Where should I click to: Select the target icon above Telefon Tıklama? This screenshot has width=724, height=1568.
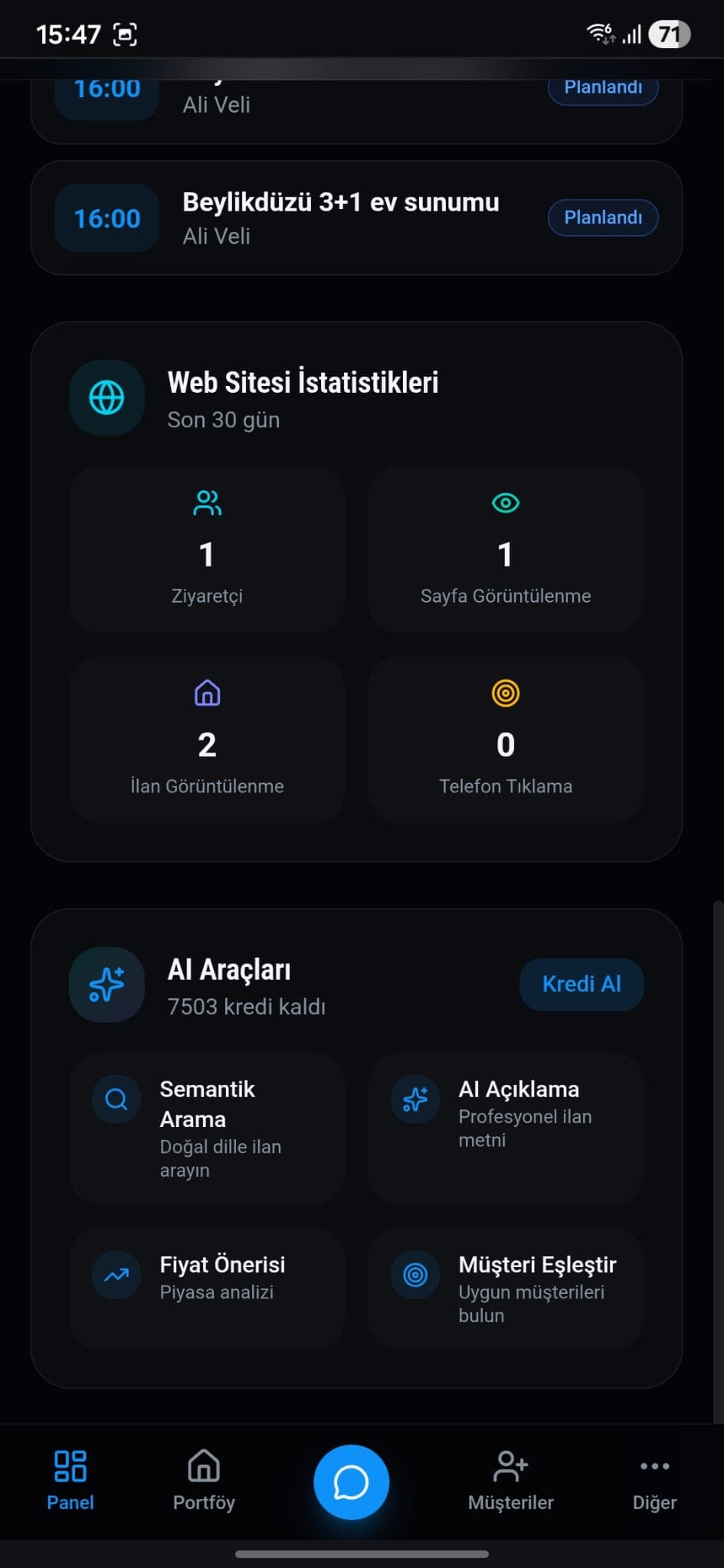coord(506,694)
